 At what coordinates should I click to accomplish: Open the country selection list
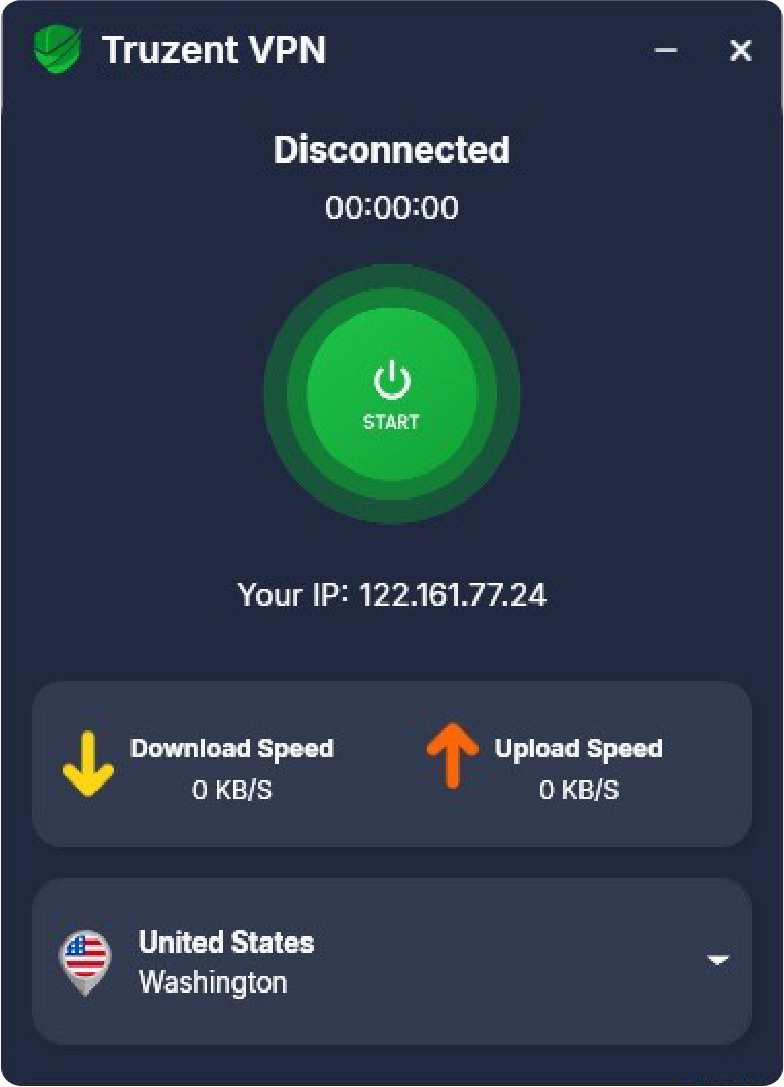pos(390,960)
